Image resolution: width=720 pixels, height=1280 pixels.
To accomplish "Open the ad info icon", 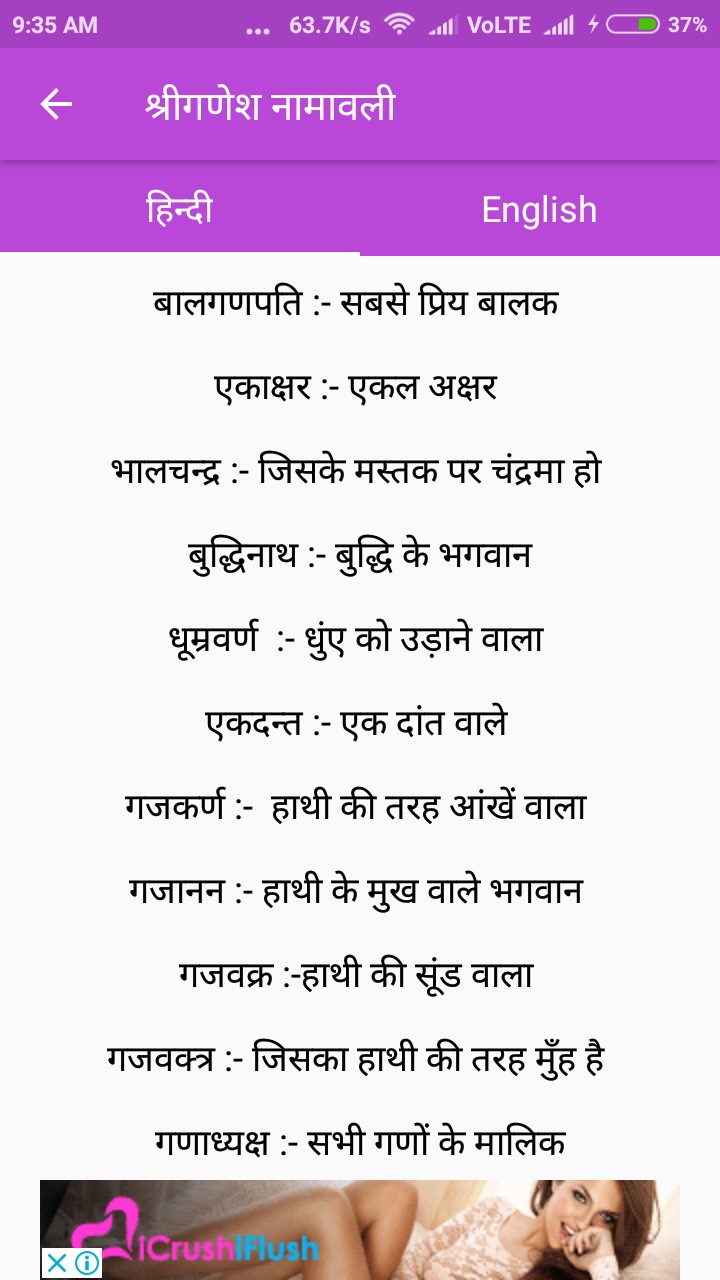I will pos(88,1263).
